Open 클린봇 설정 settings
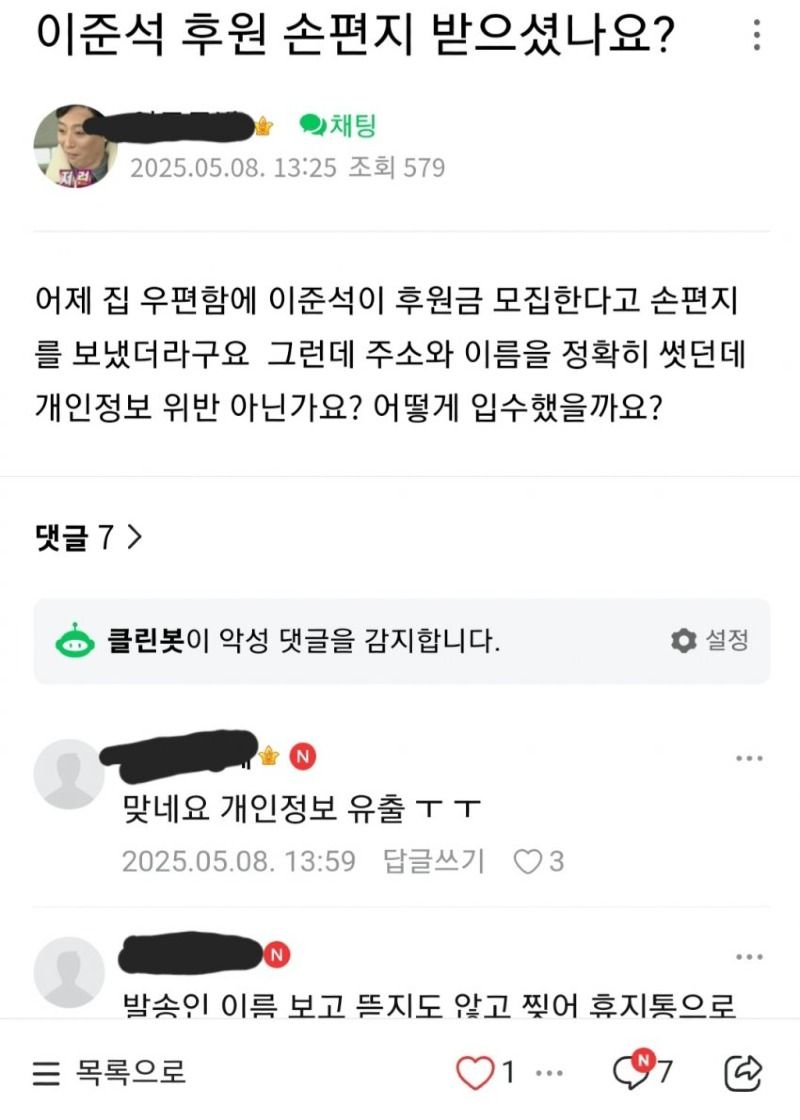 [x=710, y=641]
